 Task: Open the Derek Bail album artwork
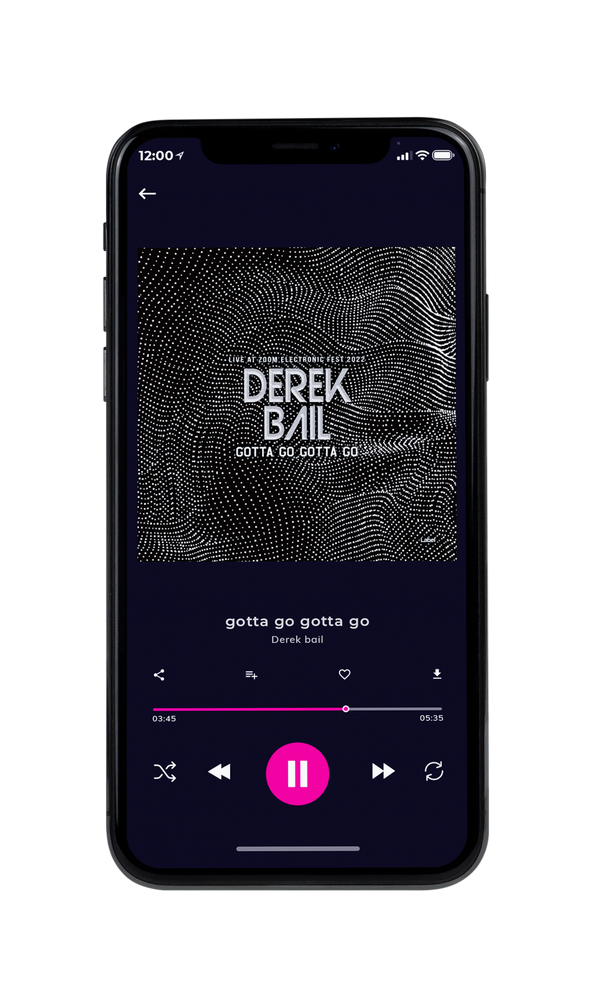[x=297, y=404]
